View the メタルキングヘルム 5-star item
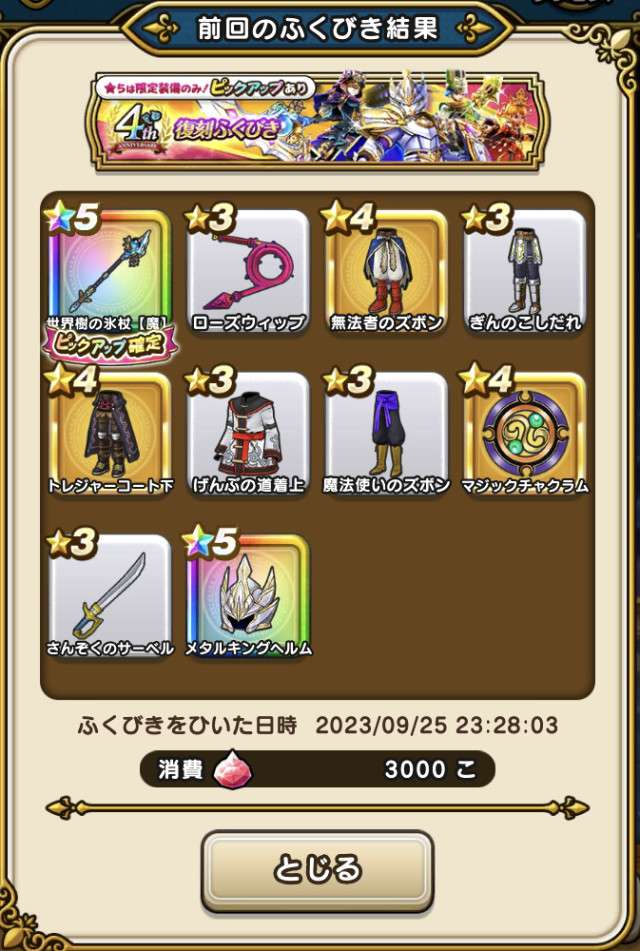Image resolution: width=640 pixels, height=951 pixels. click(x=248, y=597)
